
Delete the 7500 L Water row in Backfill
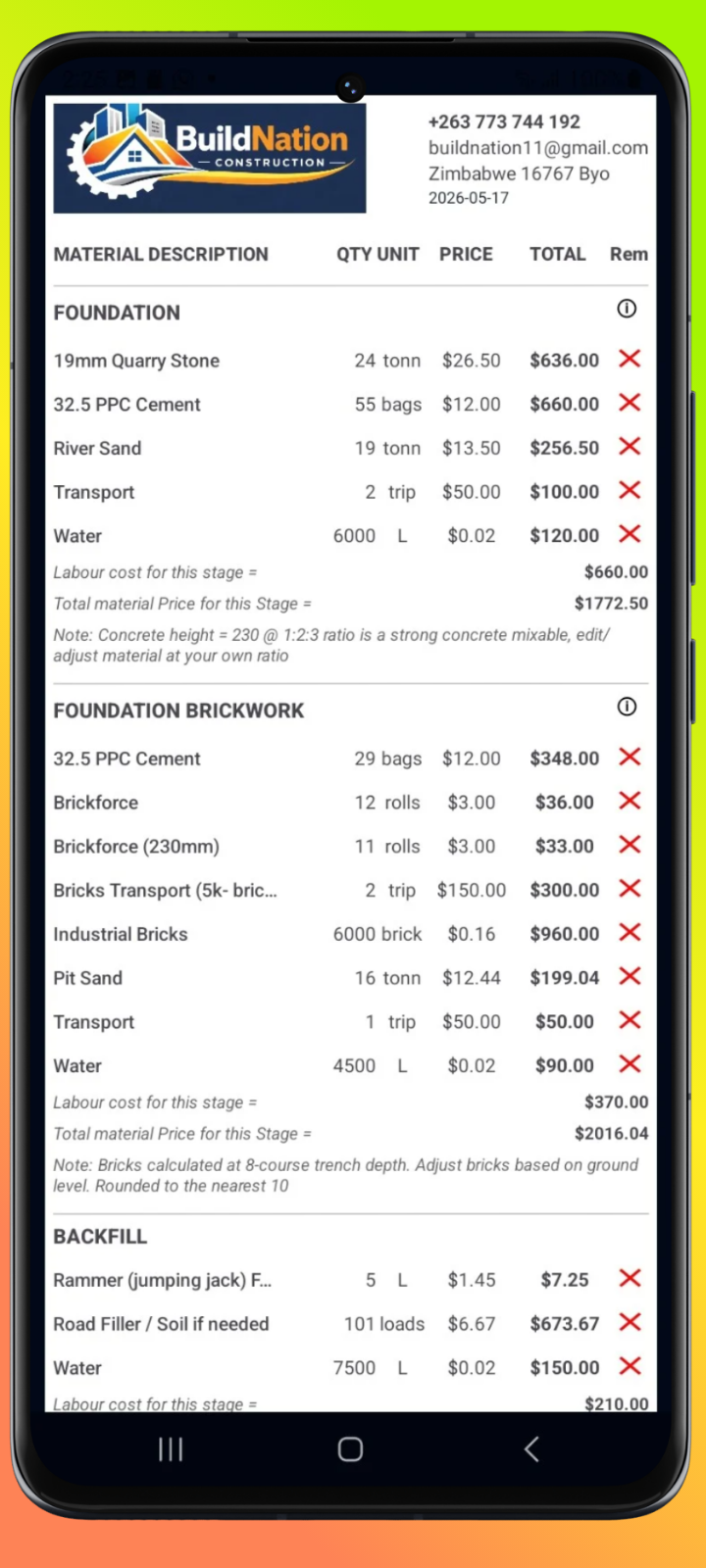630,1366
